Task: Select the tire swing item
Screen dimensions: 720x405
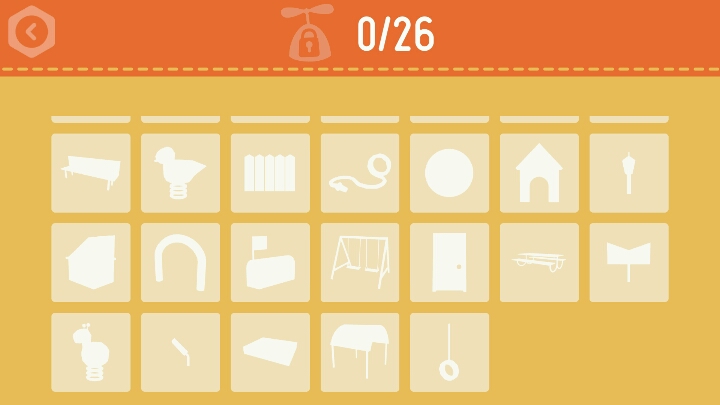Action: 449,352
